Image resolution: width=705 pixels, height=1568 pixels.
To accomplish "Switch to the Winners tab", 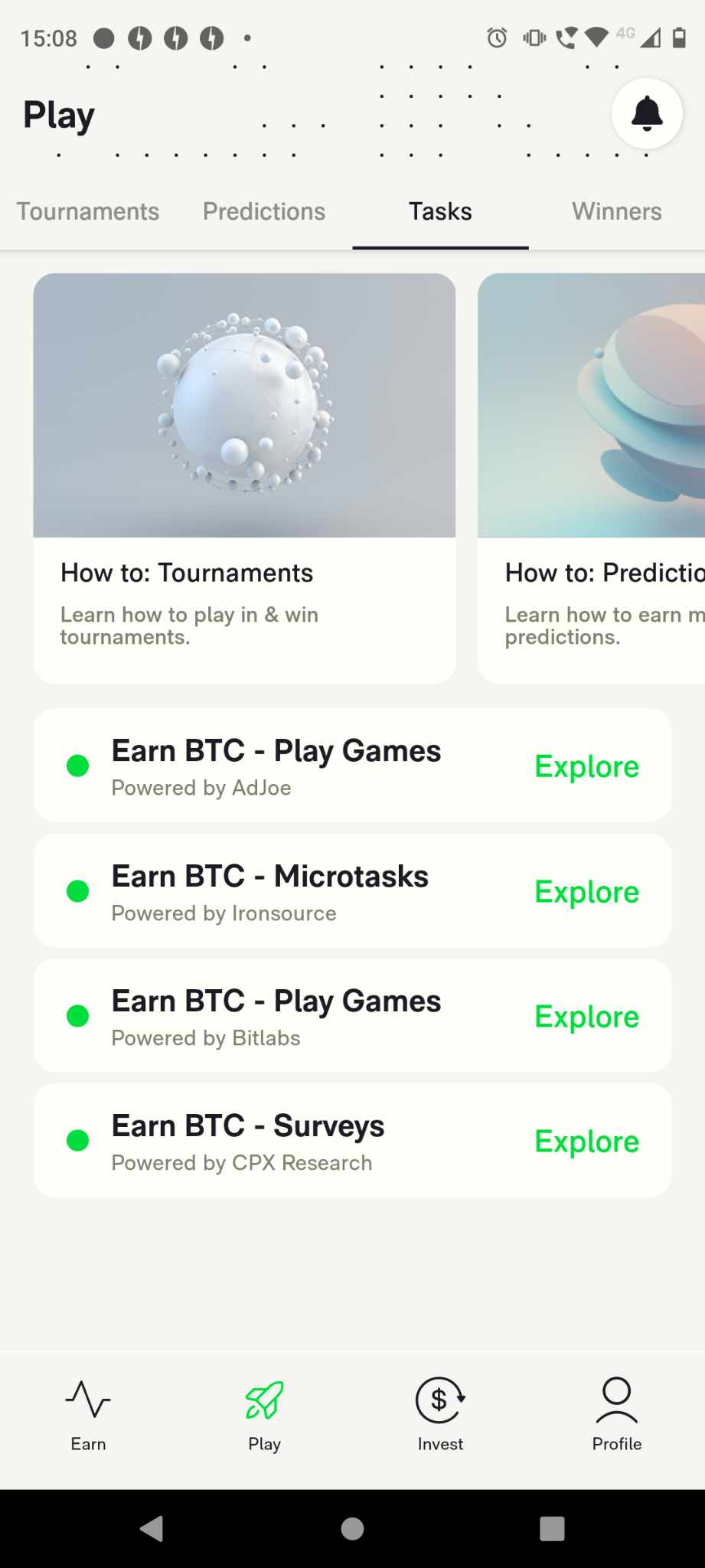I will coord(616,211).
